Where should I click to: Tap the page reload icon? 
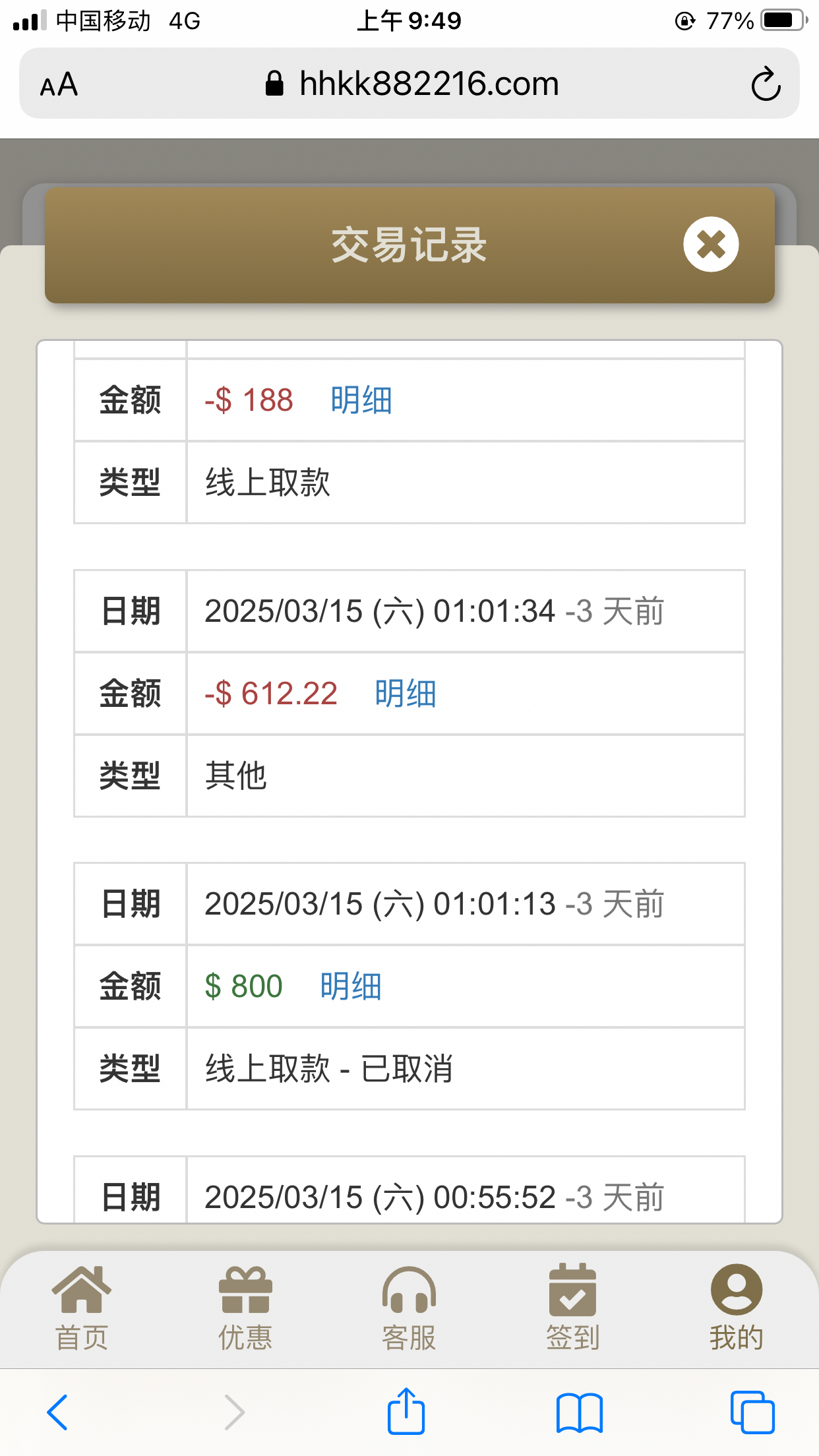click(x=763, y=84)
